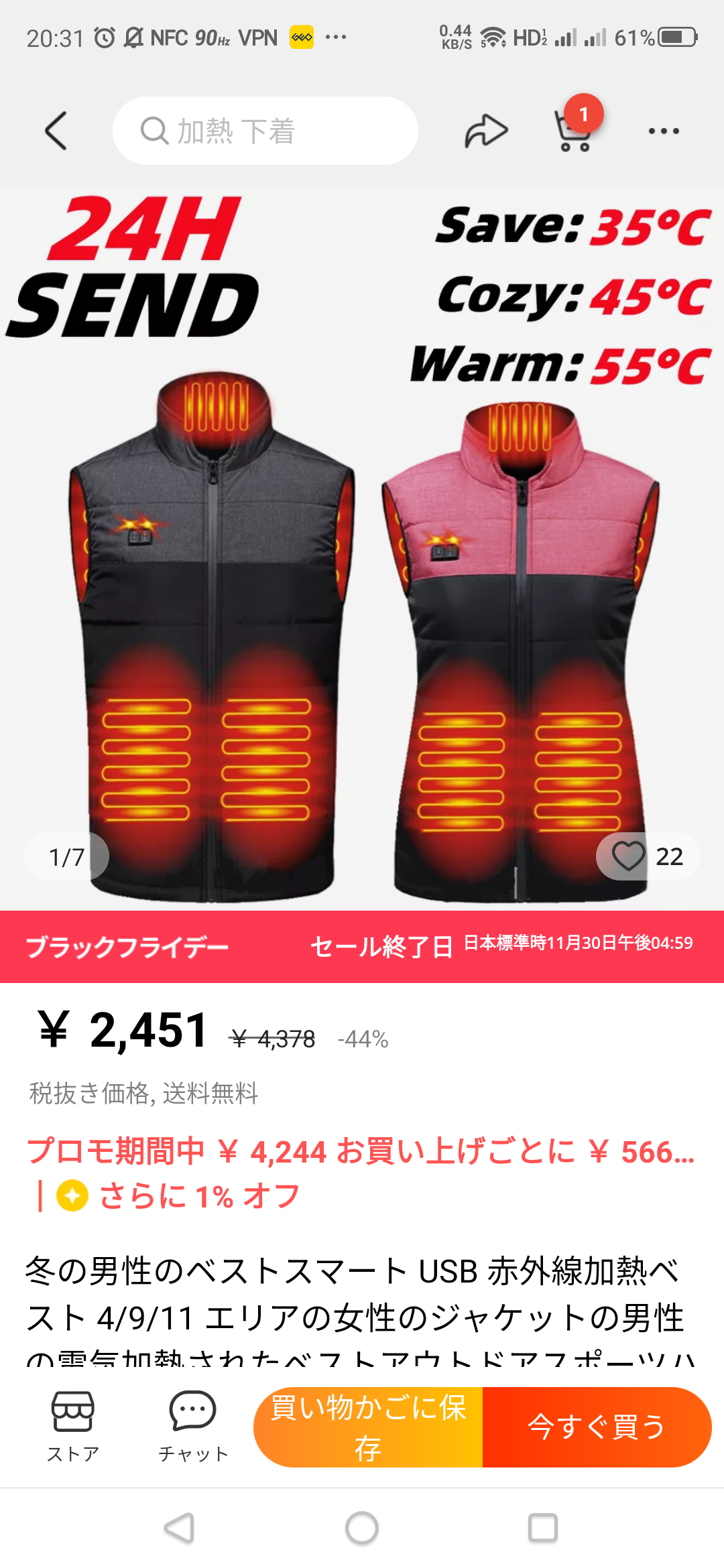Open the search box showing 加熱 下着
Screen dimensions: 724x1568
coord(265,131)
